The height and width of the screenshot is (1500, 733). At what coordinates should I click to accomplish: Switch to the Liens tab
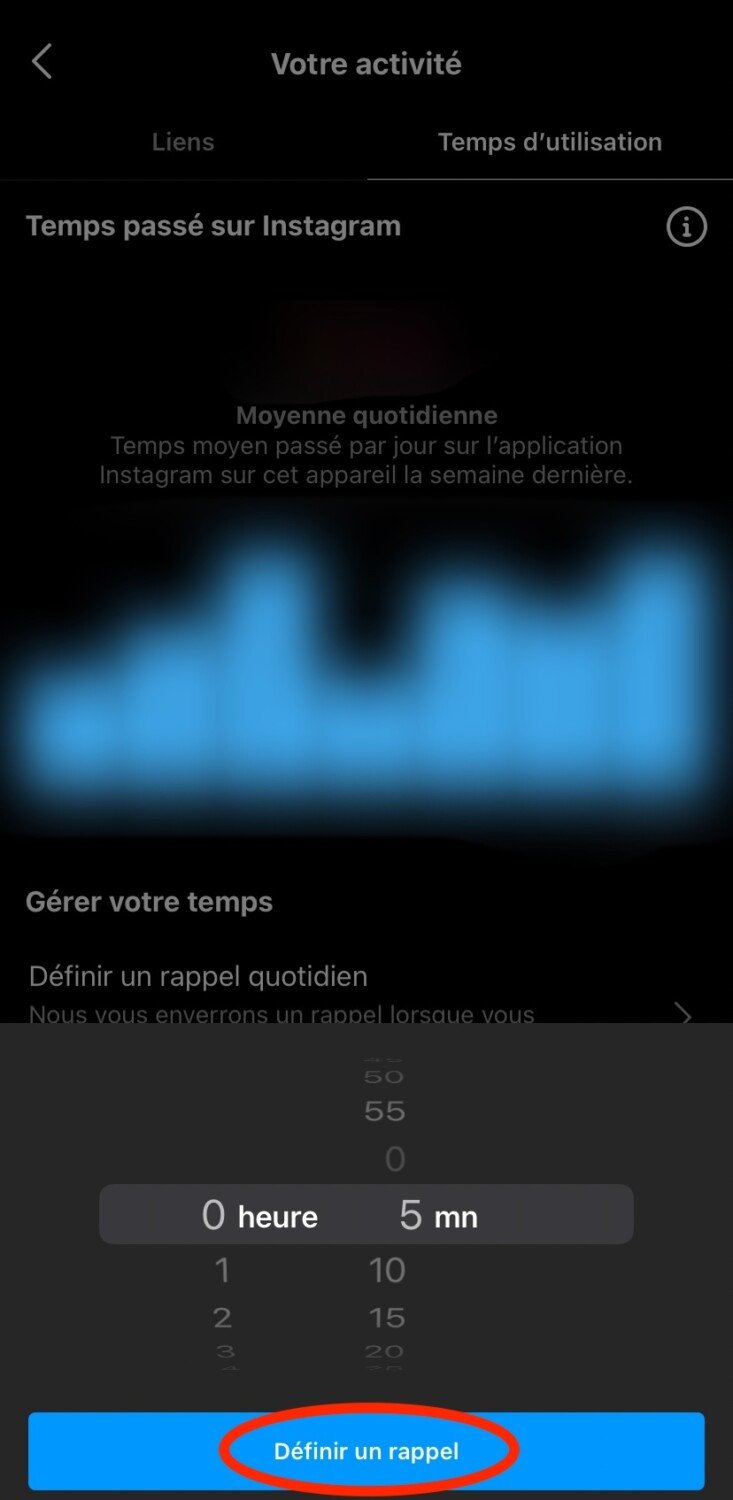pos(183,142)
